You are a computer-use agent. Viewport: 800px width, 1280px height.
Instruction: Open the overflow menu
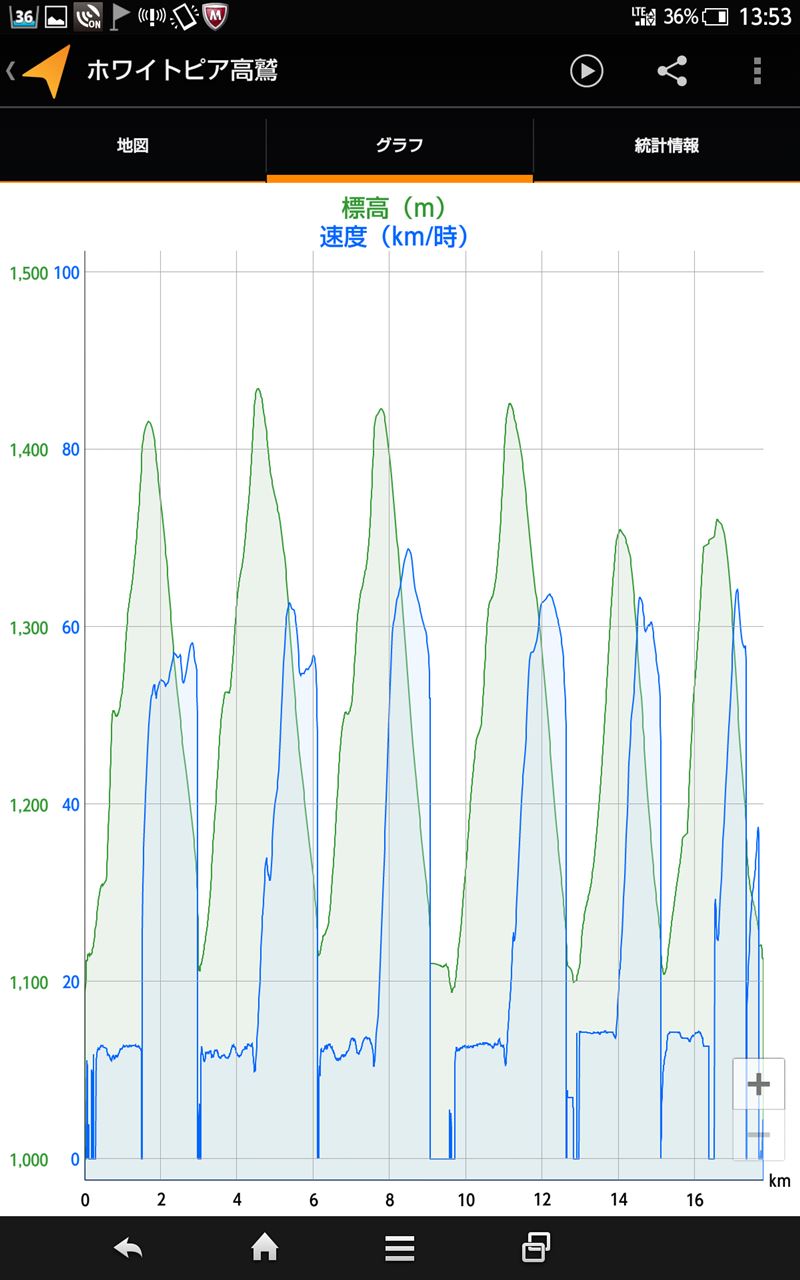(x=757, y=71)
